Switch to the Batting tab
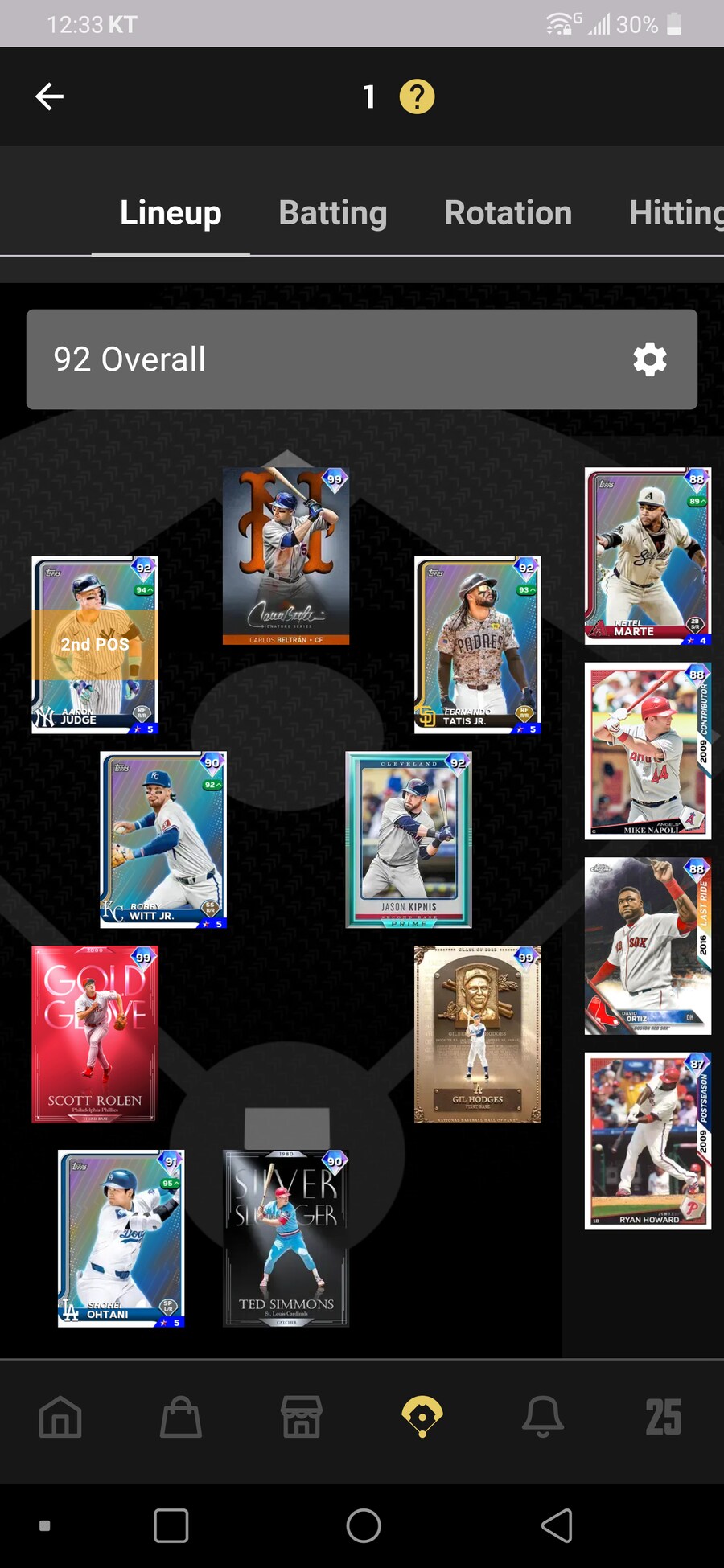 coord(332,213)
